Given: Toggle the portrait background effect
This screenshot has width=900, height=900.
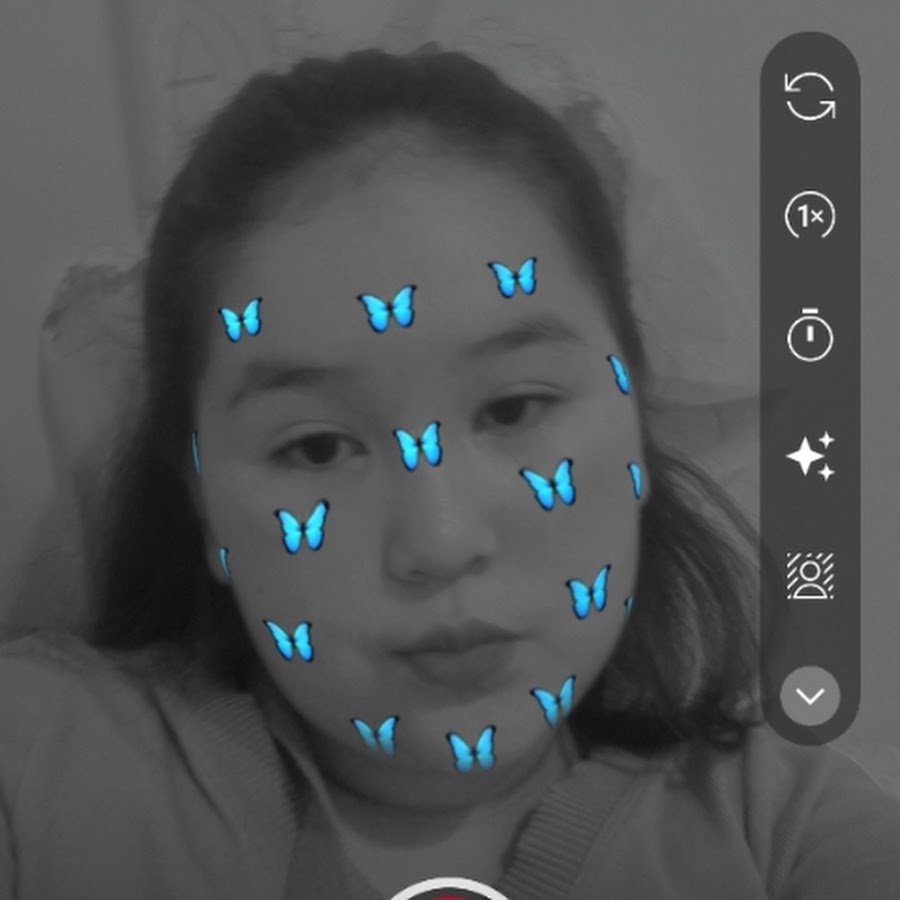Looking at the screenshot, I should (810, 576).
